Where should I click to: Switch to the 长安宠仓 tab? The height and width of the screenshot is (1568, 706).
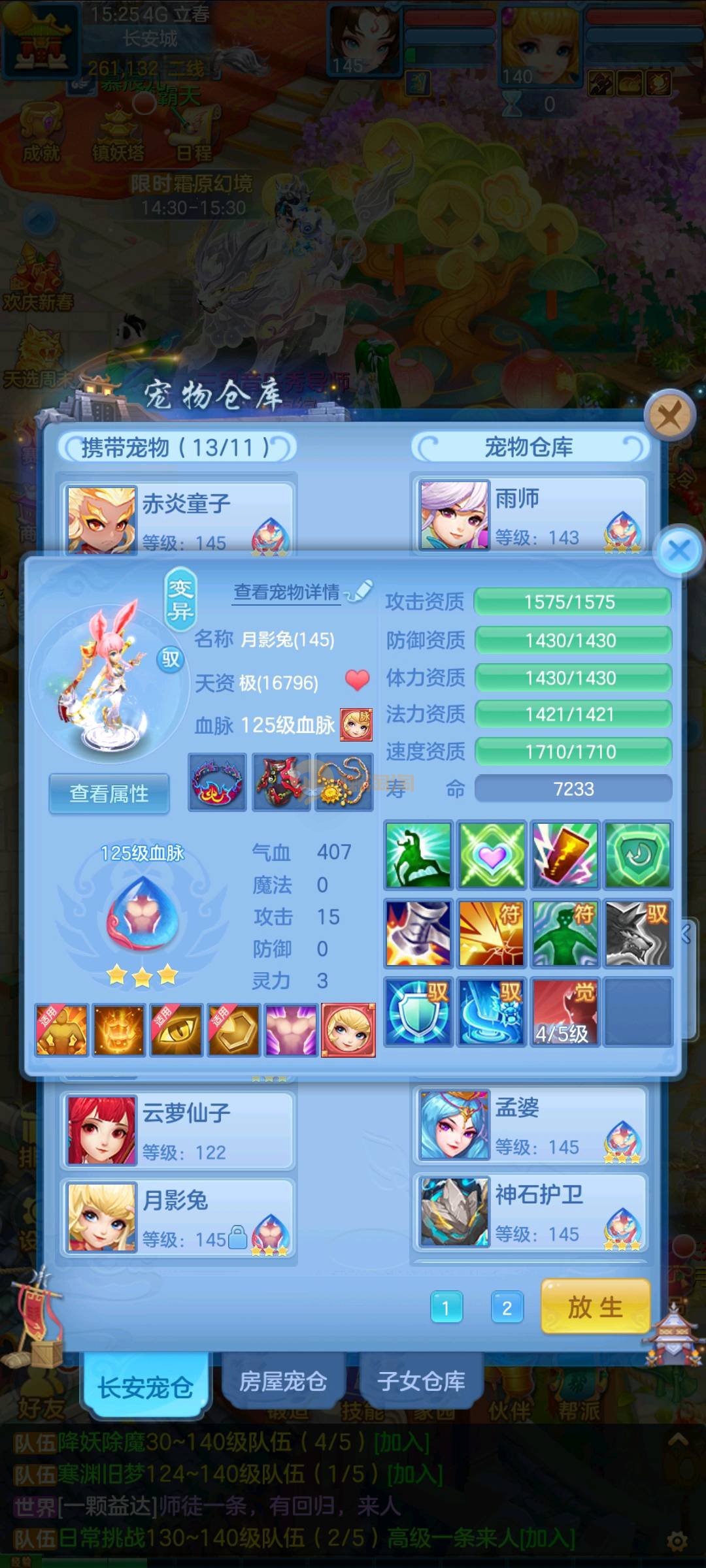click(145, 1386)
